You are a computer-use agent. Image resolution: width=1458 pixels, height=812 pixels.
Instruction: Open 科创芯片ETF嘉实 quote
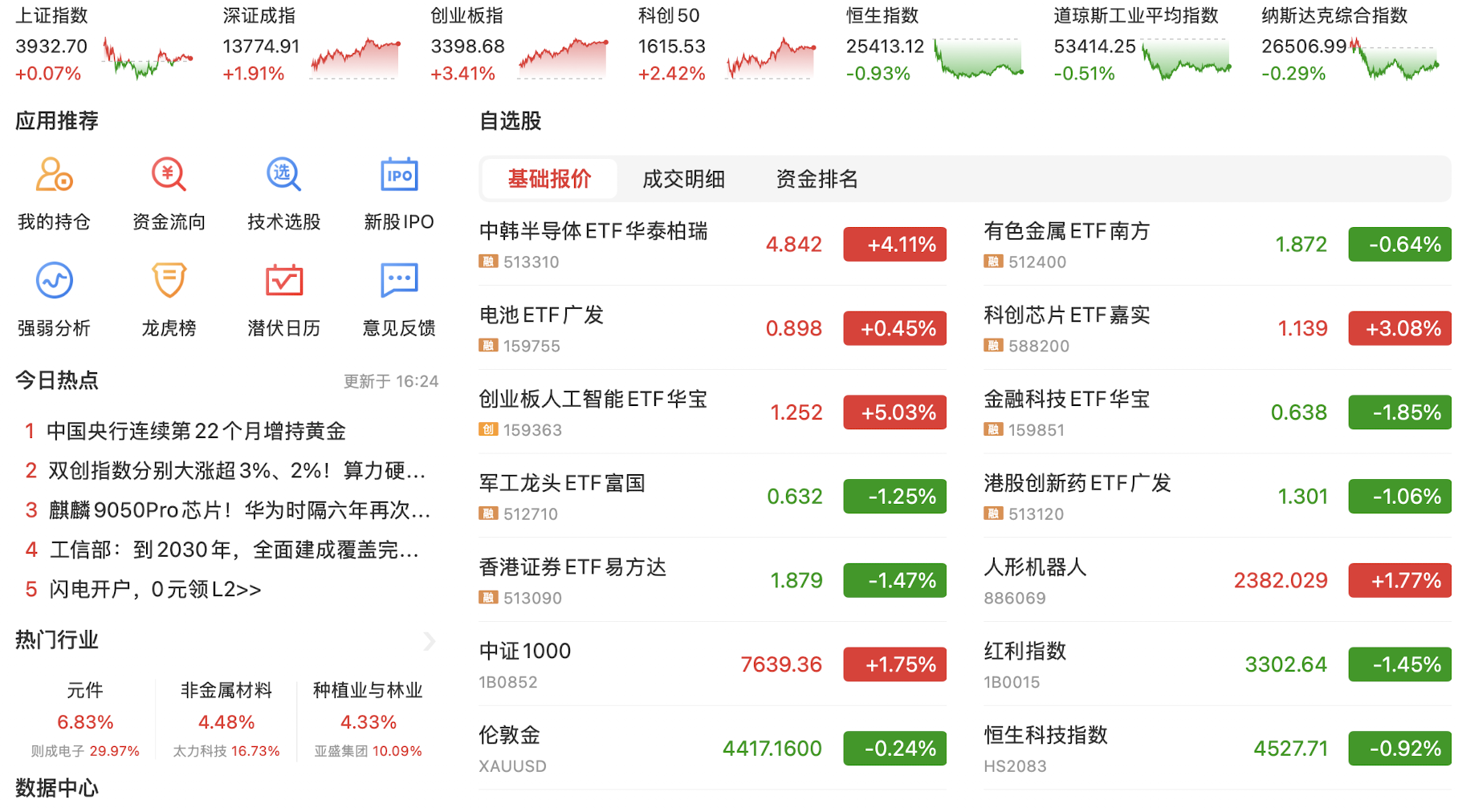point(1217,328)
